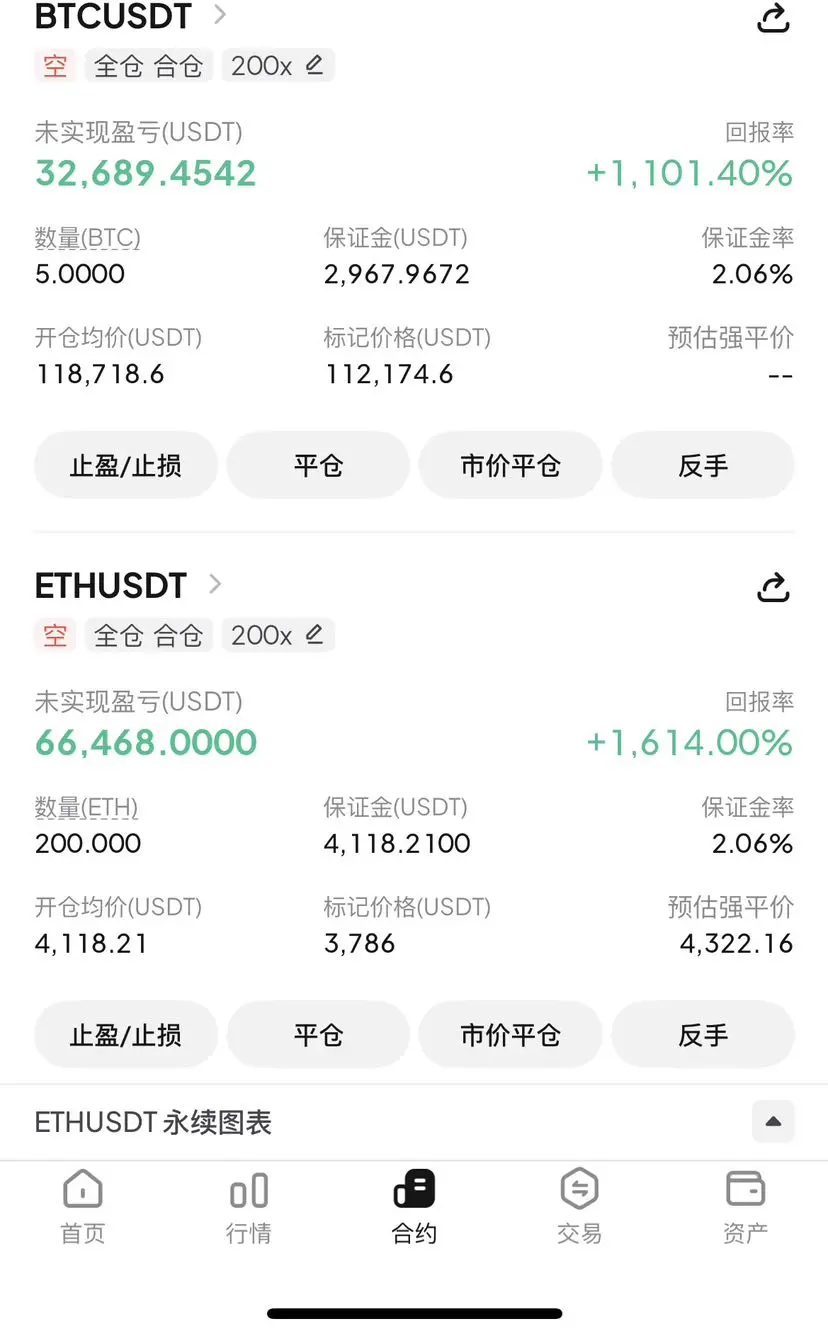Select 市价平仓 for the ETHUSDT position
Screen dimensions: 828x1336
coord(510,1035)
